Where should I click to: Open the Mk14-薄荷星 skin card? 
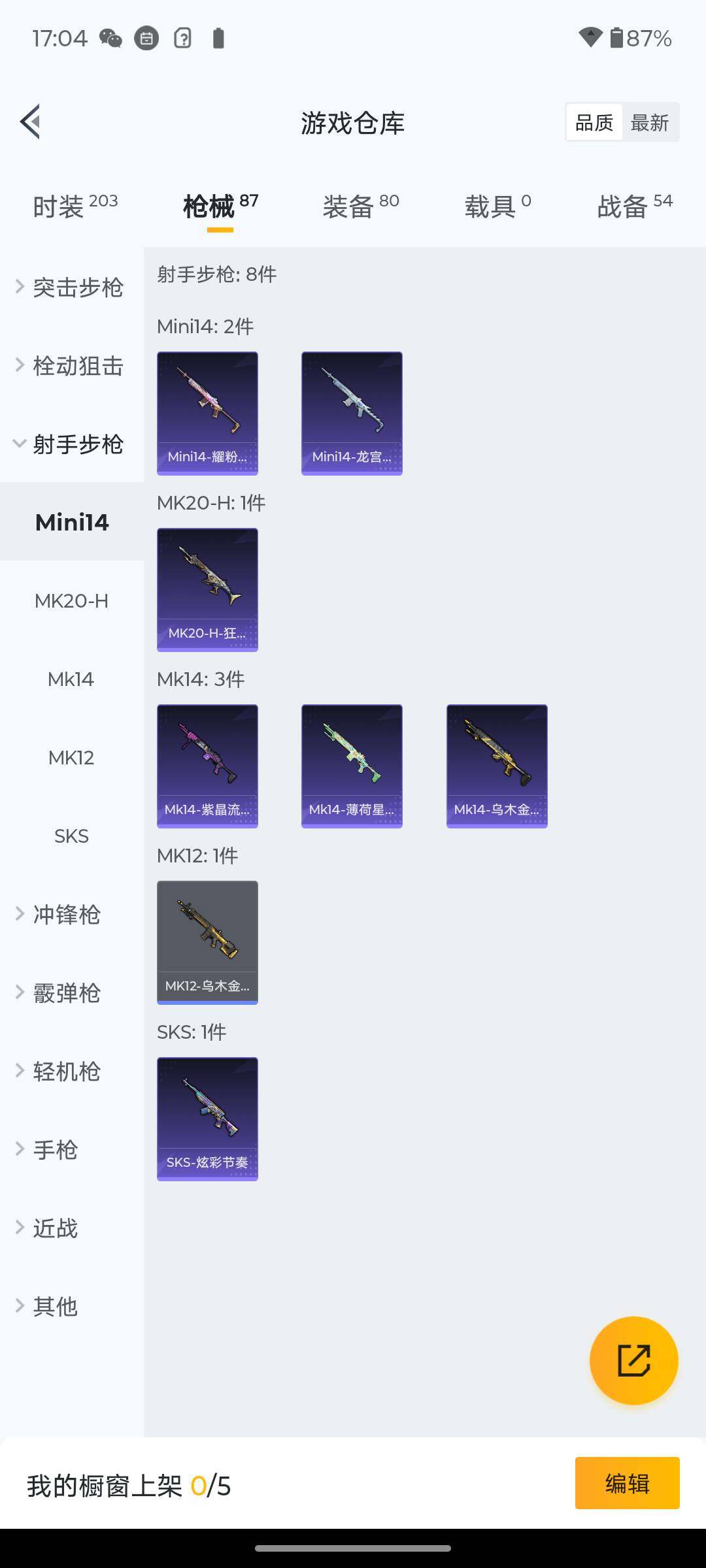pyautogui.click(x=352, y=766)
